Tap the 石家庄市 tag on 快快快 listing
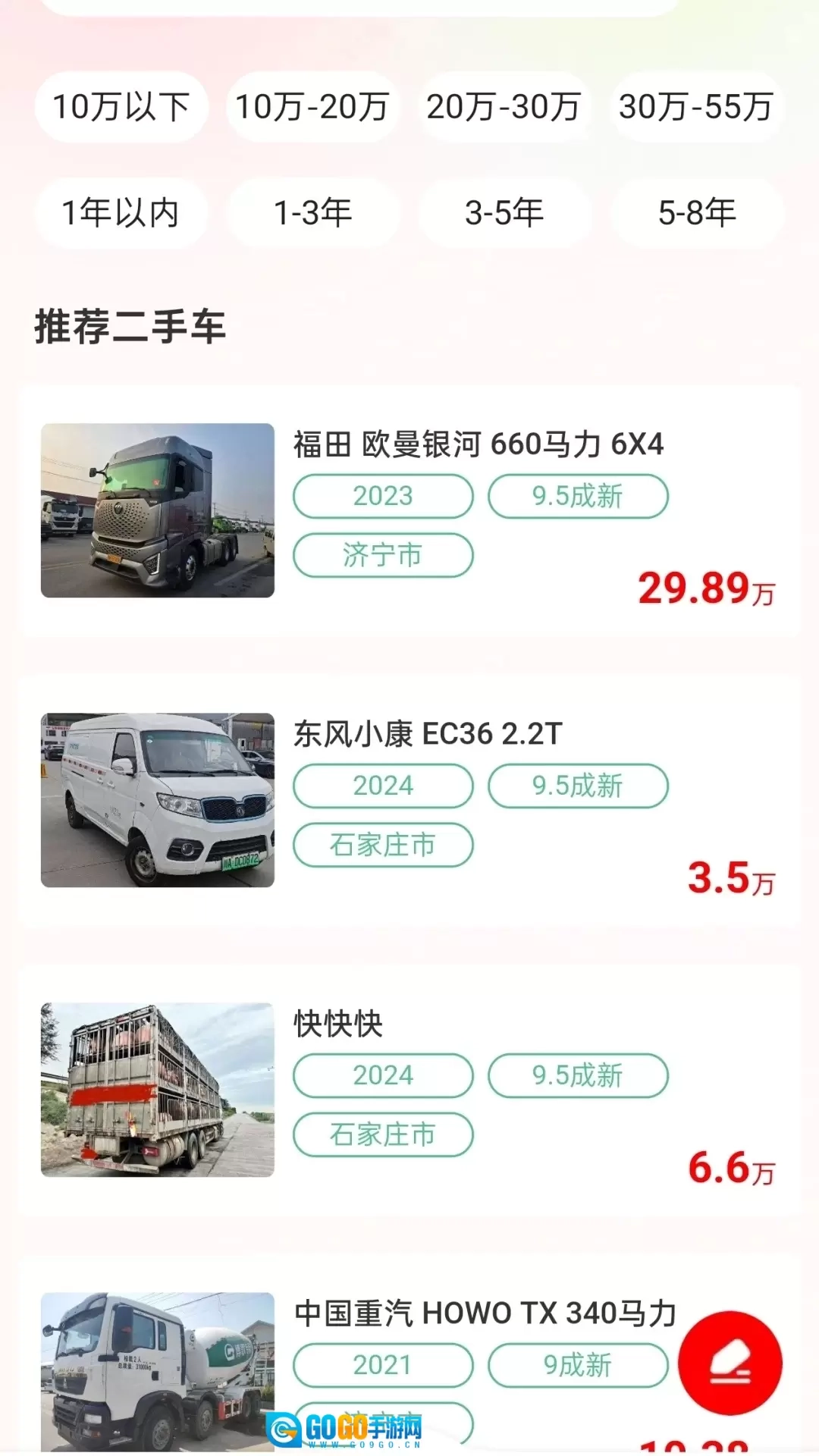The image size is (819, 1456). [x=382, y=1134]
